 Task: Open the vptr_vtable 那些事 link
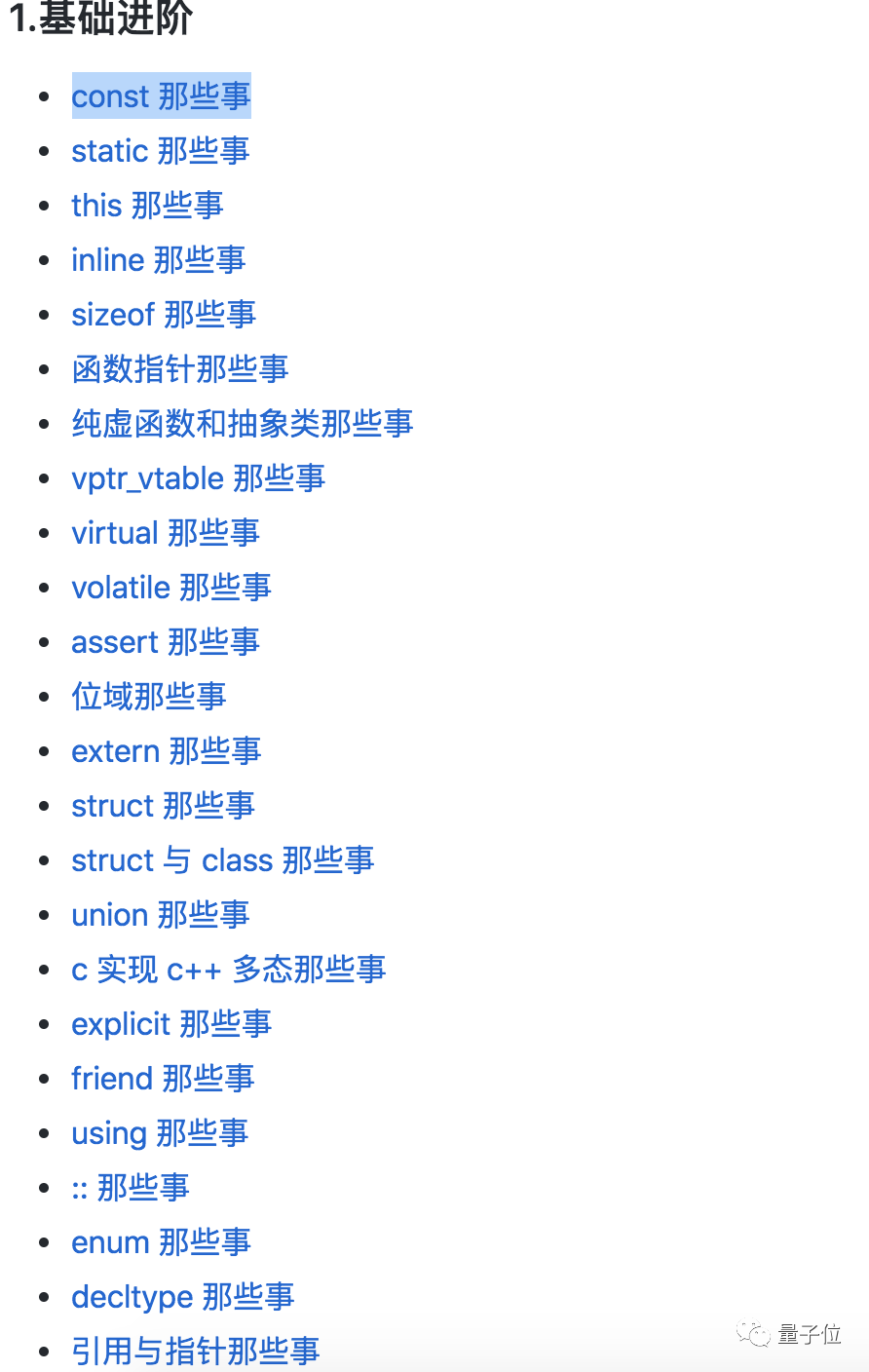click(198, 478)
